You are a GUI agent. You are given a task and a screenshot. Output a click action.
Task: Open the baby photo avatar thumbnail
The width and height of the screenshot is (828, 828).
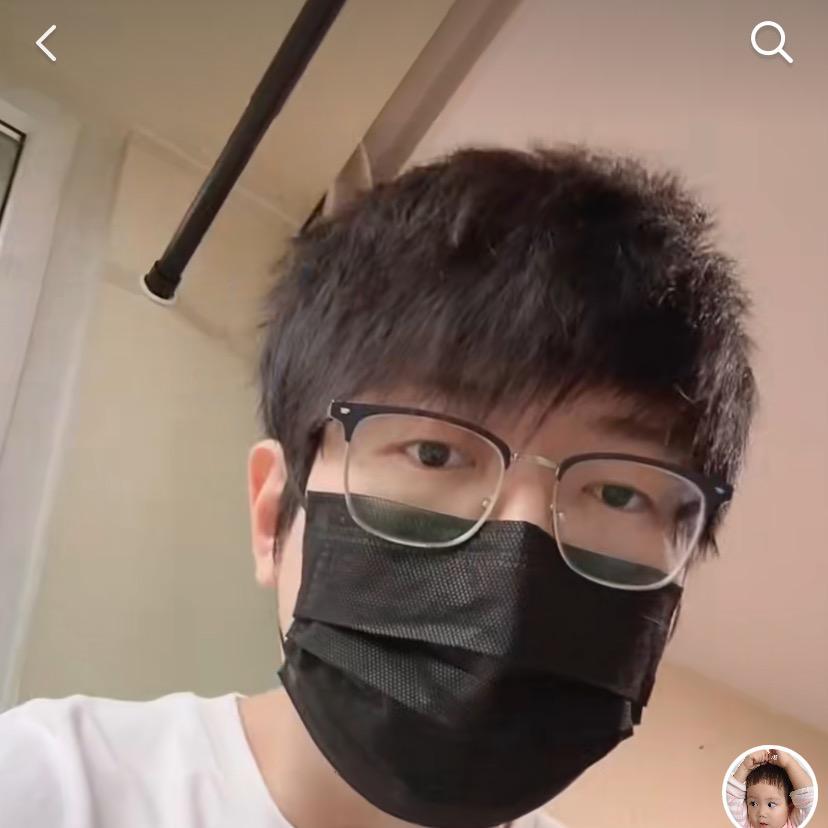coord(769,790)
